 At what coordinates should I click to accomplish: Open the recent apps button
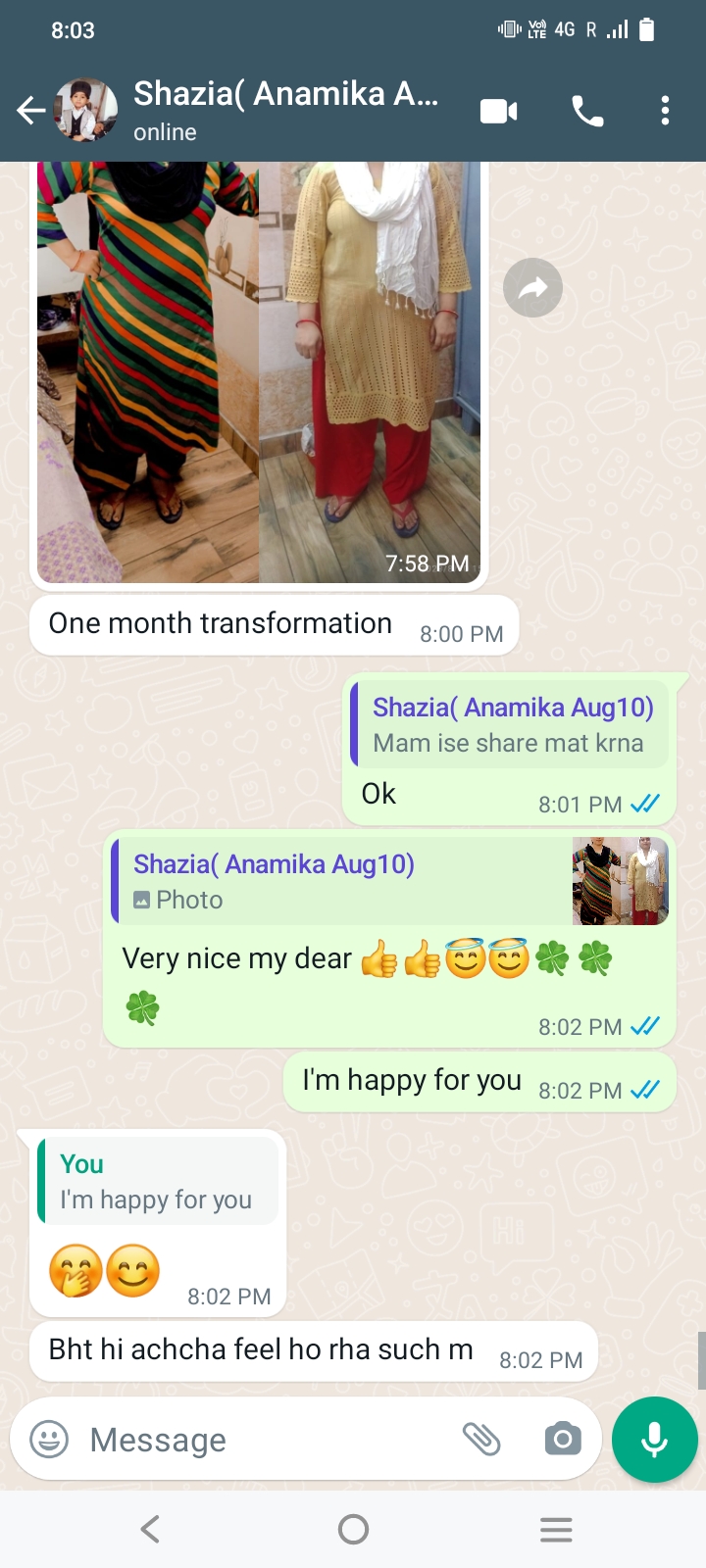(x=556, y=1529)
